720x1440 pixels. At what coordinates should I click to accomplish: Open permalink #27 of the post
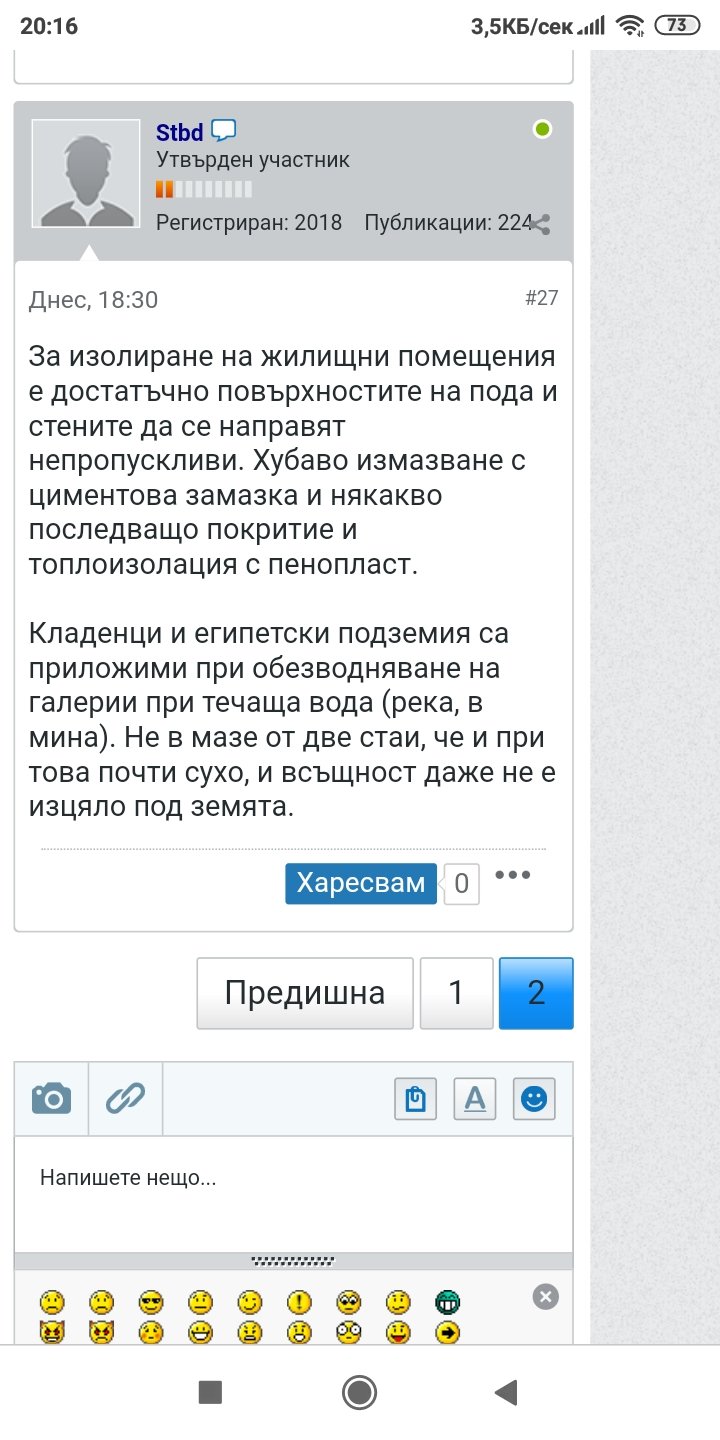tap(541, 298)
